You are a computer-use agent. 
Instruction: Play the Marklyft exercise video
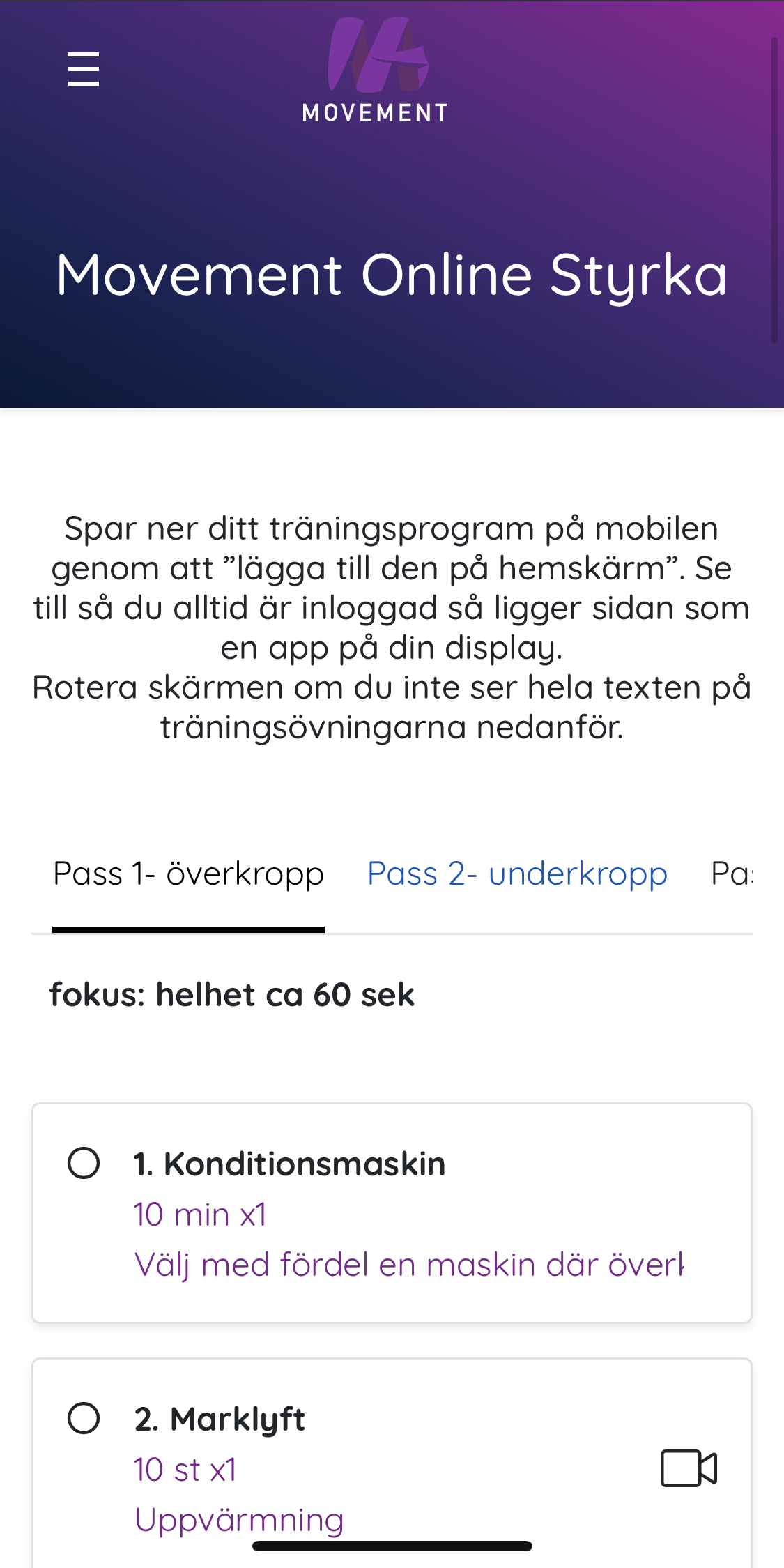689,1468
